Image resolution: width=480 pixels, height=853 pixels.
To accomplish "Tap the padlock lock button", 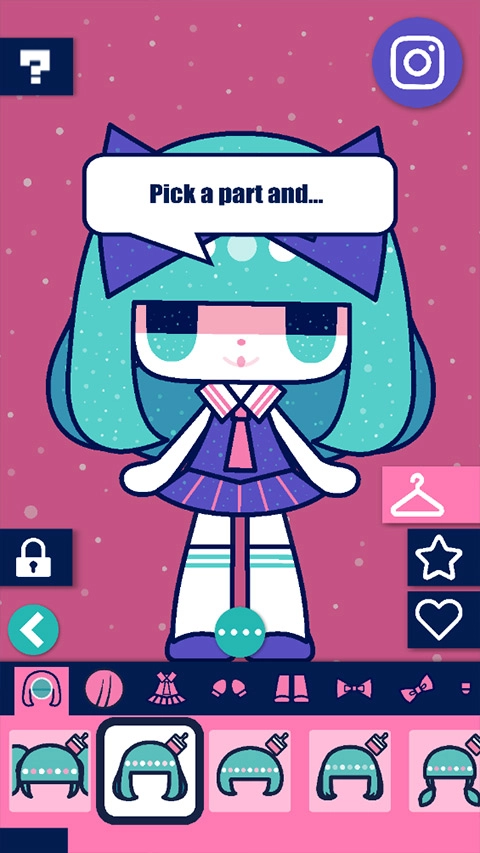I will (36, 558).
